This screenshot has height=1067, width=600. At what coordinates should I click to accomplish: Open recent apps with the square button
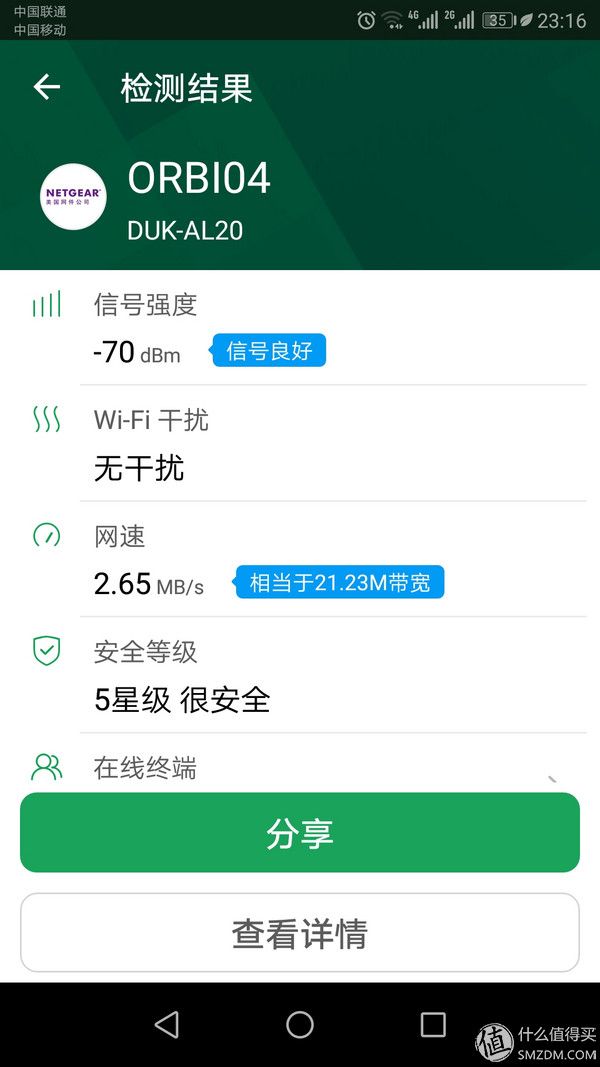point(433,1024)
